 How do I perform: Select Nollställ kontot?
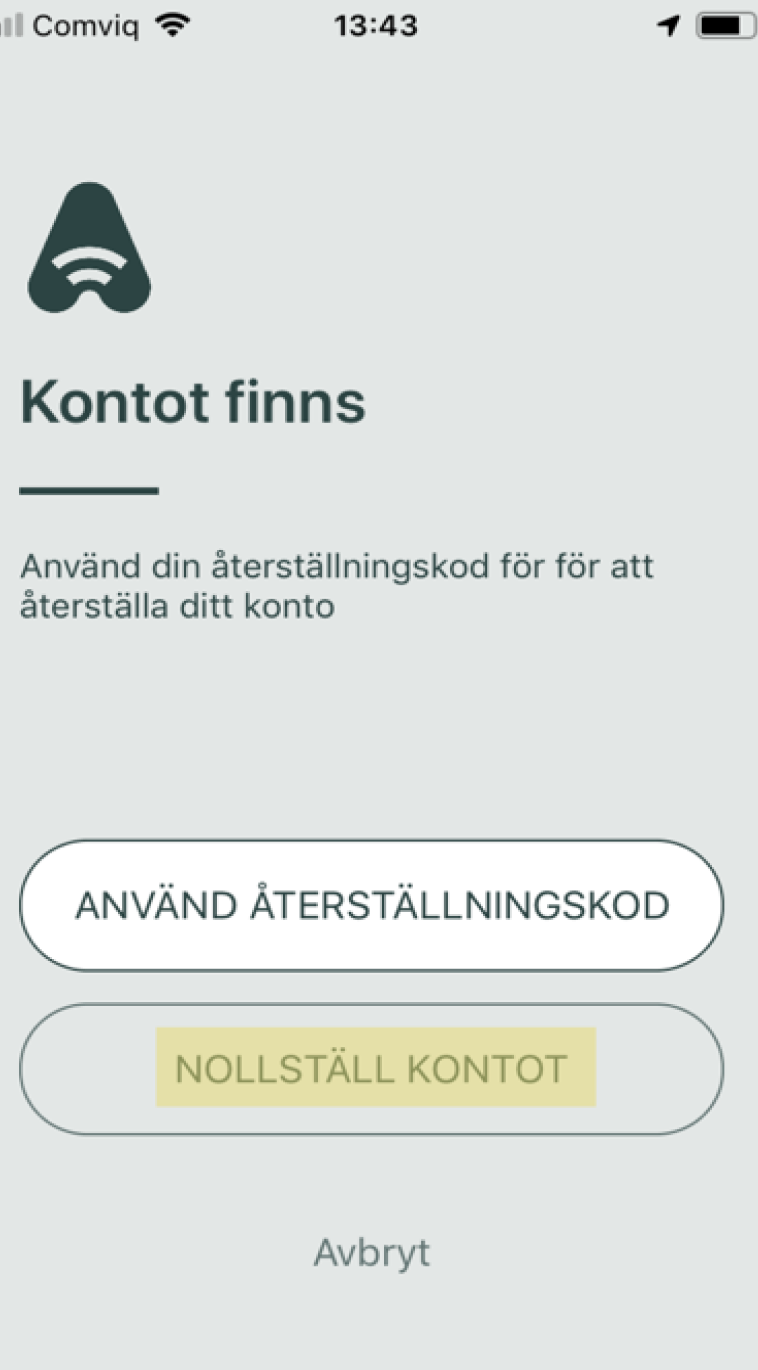[x=371, y=1069]
